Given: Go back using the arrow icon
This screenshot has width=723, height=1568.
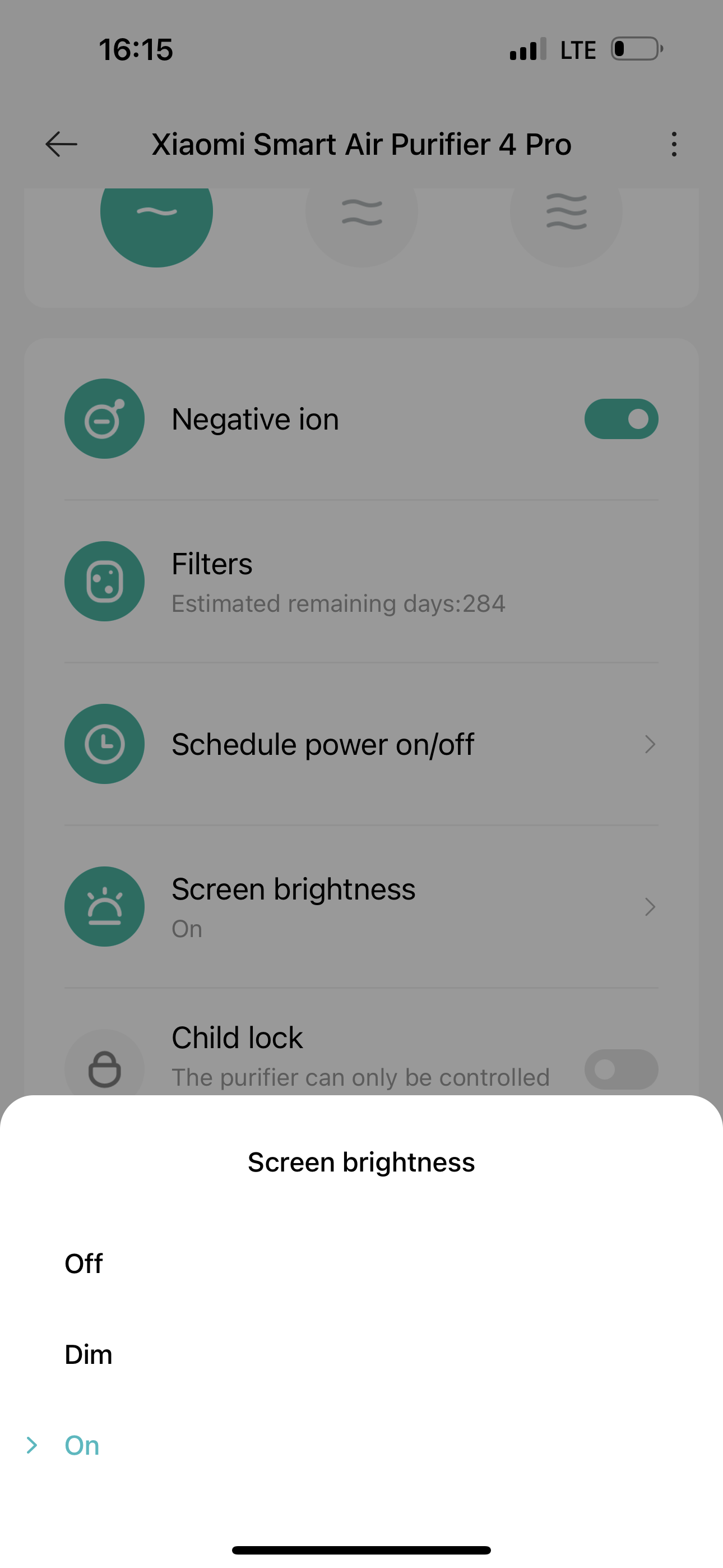Looking at the screenshot, I should tap(62, 144).
